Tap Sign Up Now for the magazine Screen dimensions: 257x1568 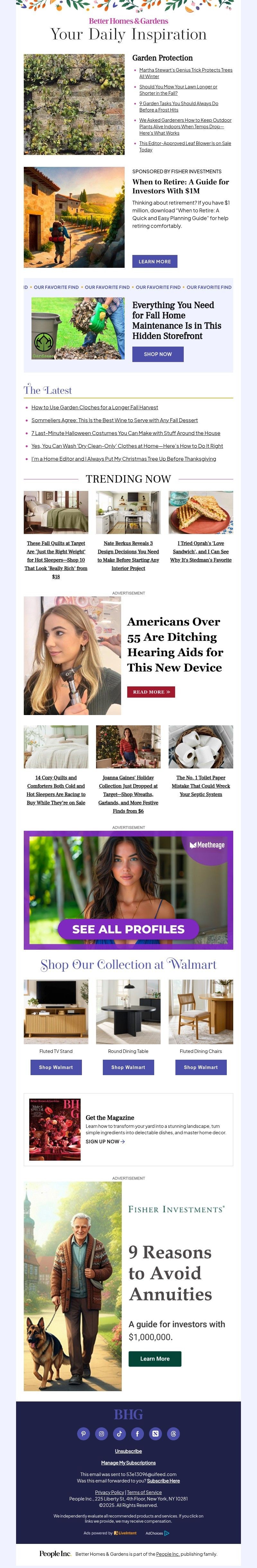pos(105,1141)
